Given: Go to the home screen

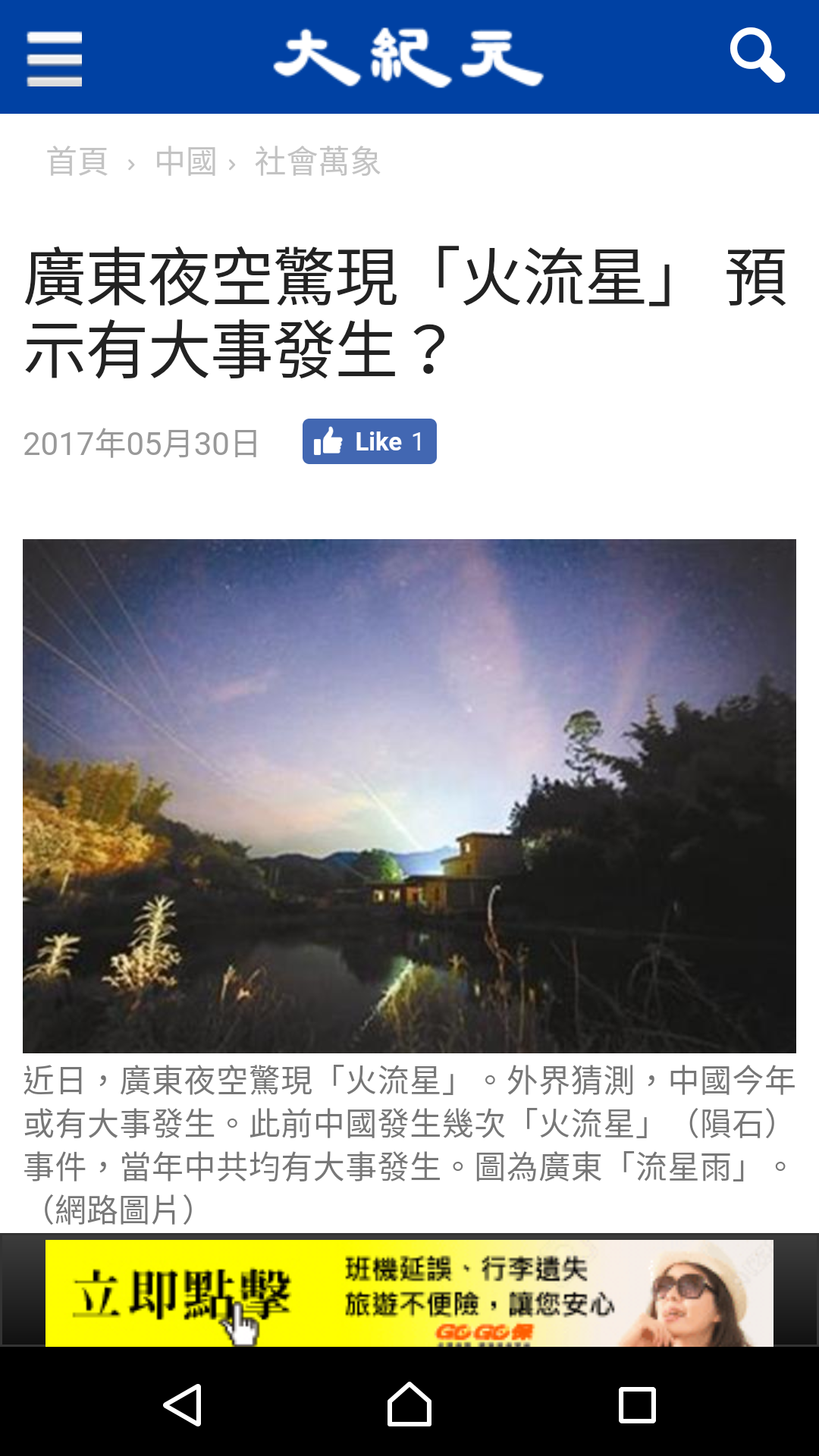Looking at the screenshot, I should (409, 1405).
